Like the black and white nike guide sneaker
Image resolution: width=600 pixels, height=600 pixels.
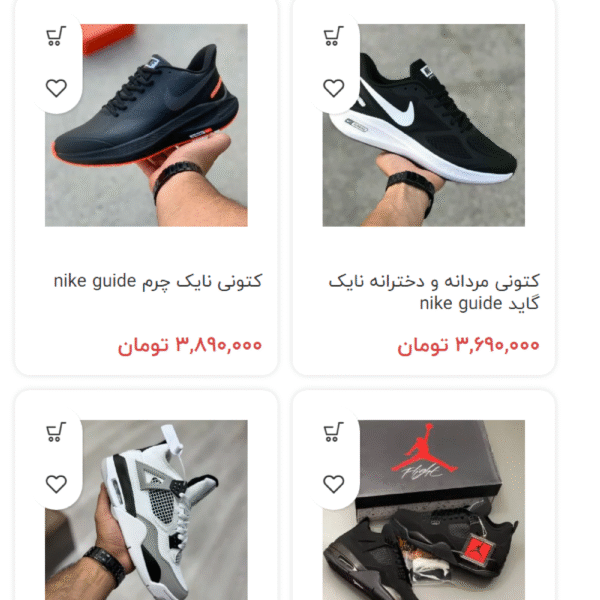coord(333,88)
